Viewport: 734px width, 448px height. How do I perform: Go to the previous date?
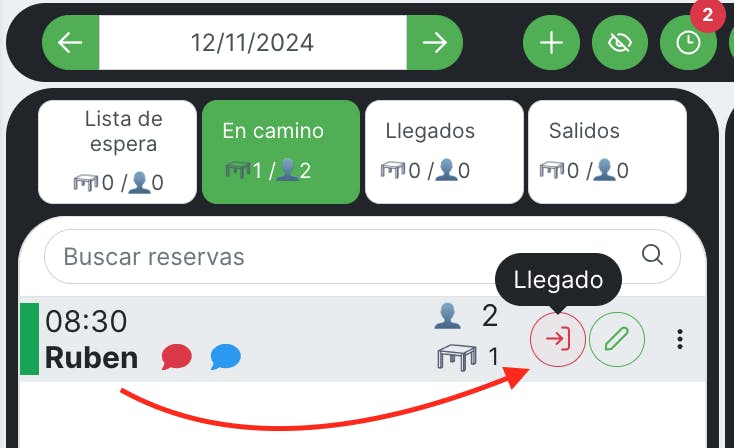click(x=70, y=43)
